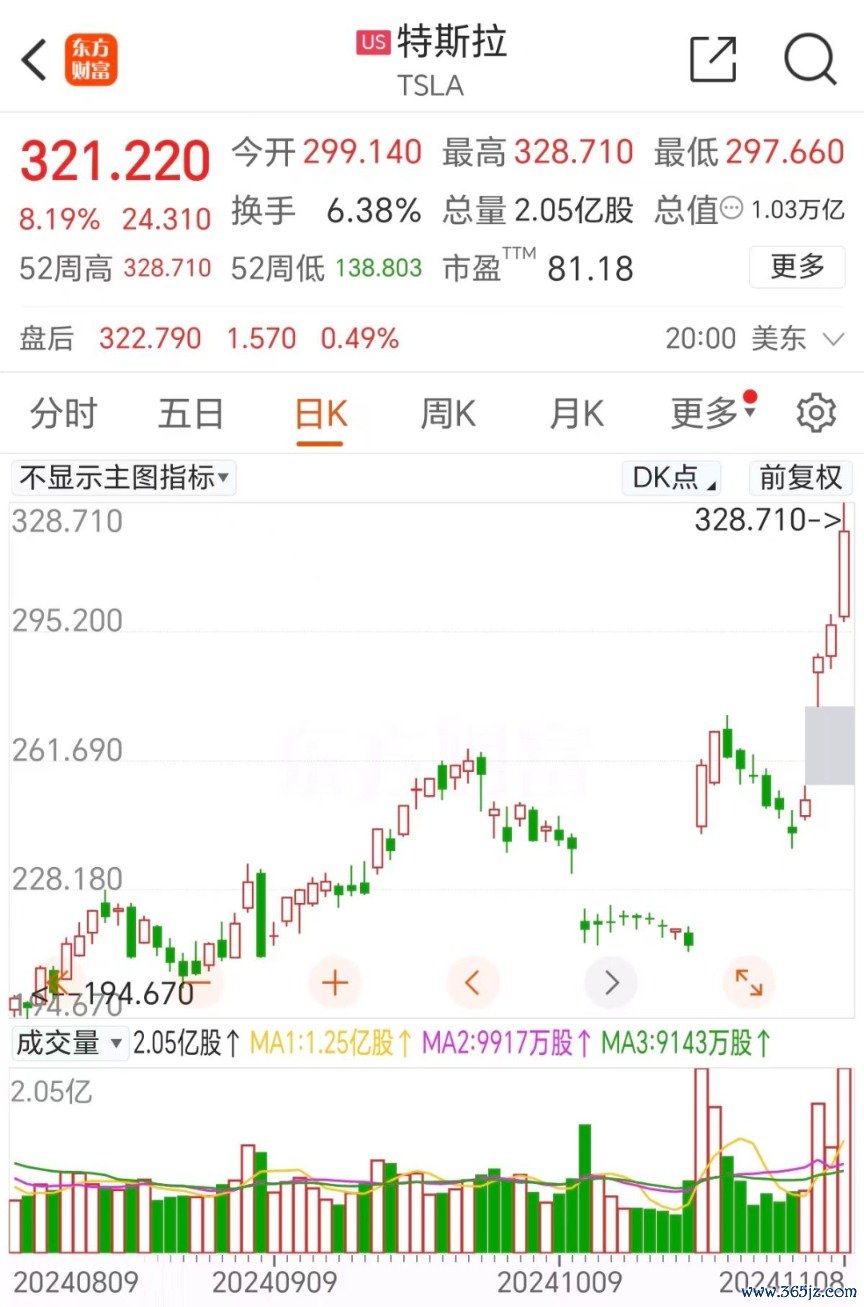The width and height of the screenshot is (864, 1307).
Task: Open the 不显示主图指标 indicator dropdown
Action: click(124, 478)
